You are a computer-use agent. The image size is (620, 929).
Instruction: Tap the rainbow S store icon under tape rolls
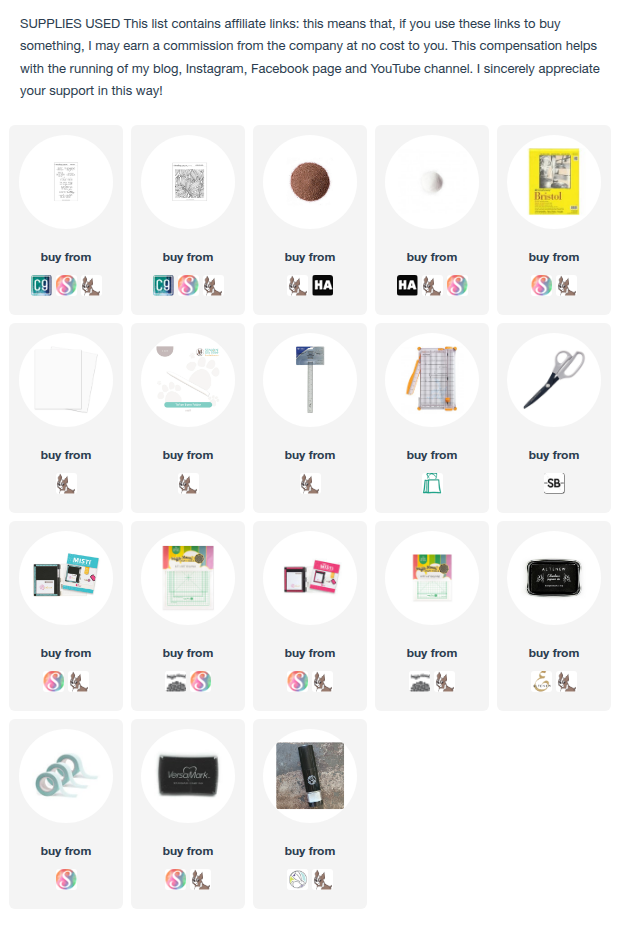[x=65, y=880]
